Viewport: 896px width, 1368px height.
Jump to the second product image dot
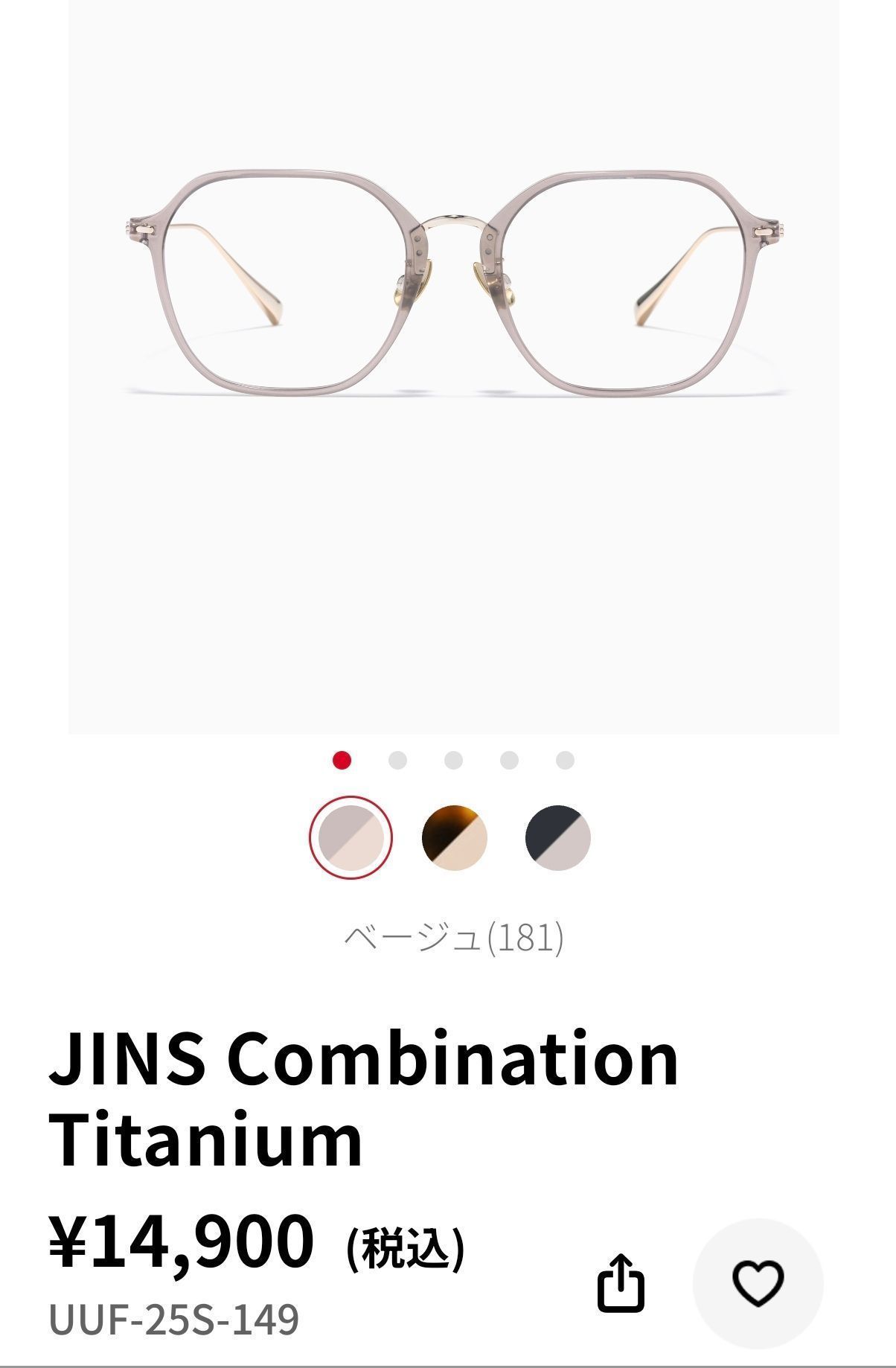[x=397, y=760]
